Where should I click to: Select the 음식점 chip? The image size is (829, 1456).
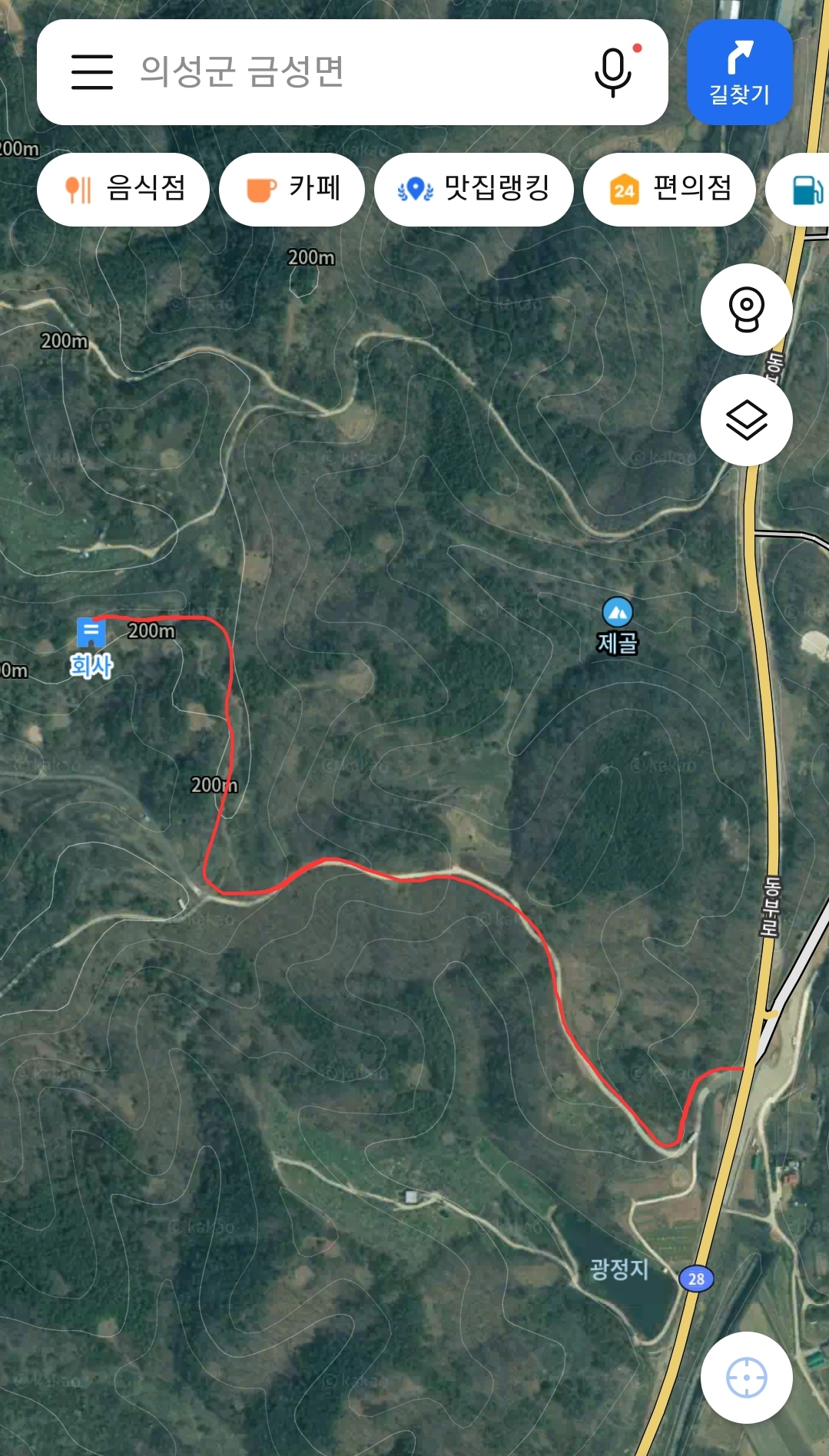[124, 189]
